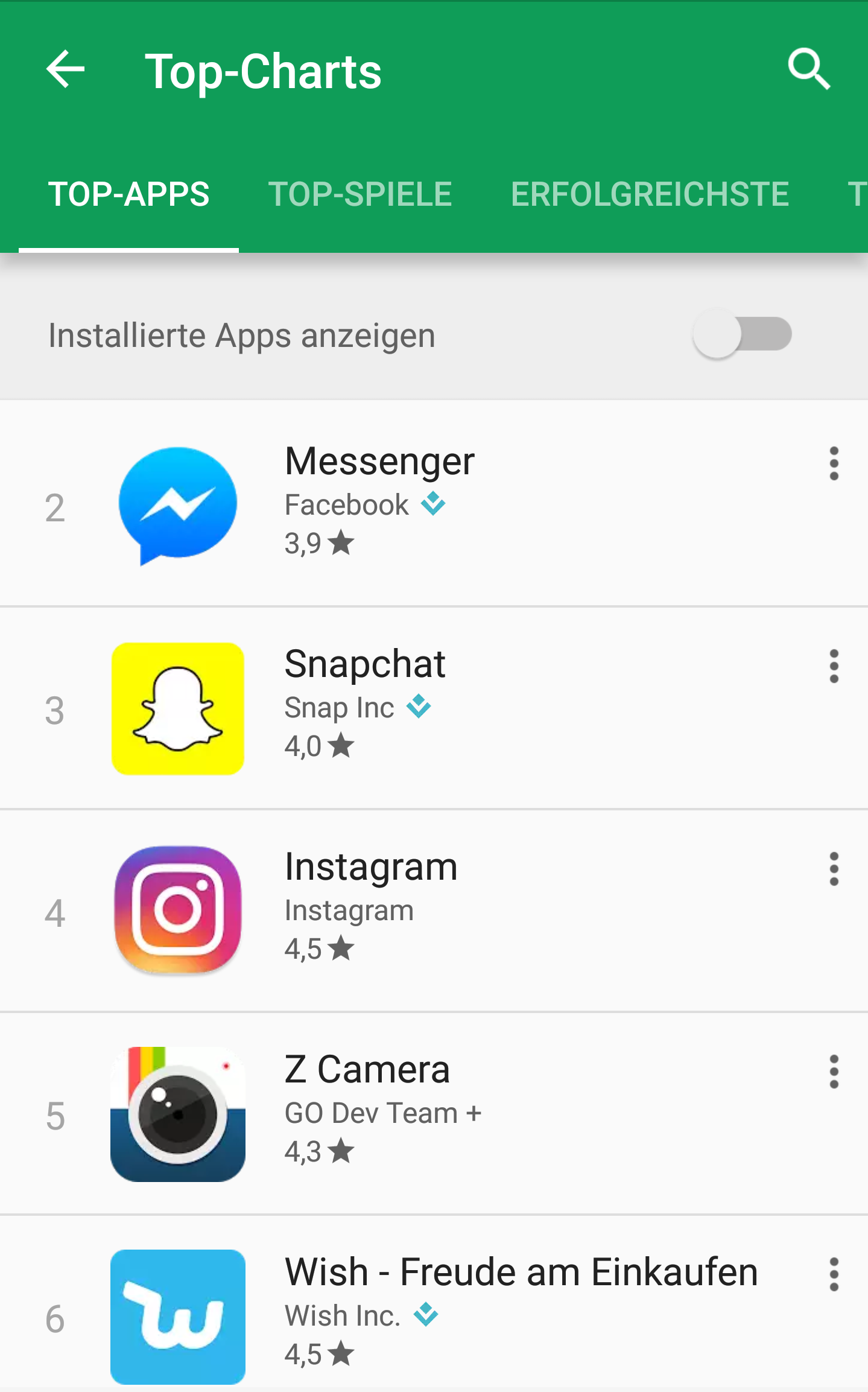Open overflow menu for Instagram

pyautogui.click(x=834, y=869)
